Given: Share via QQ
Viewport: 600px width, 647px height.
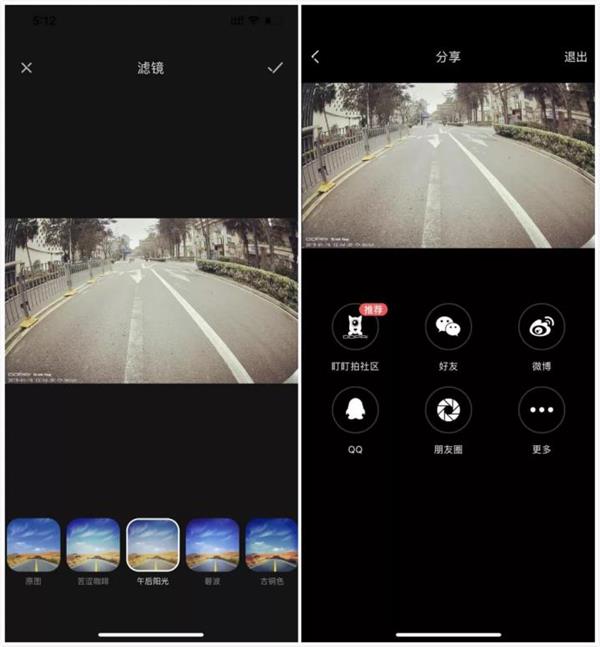Looking at the screenshot, I should [355, 410].
